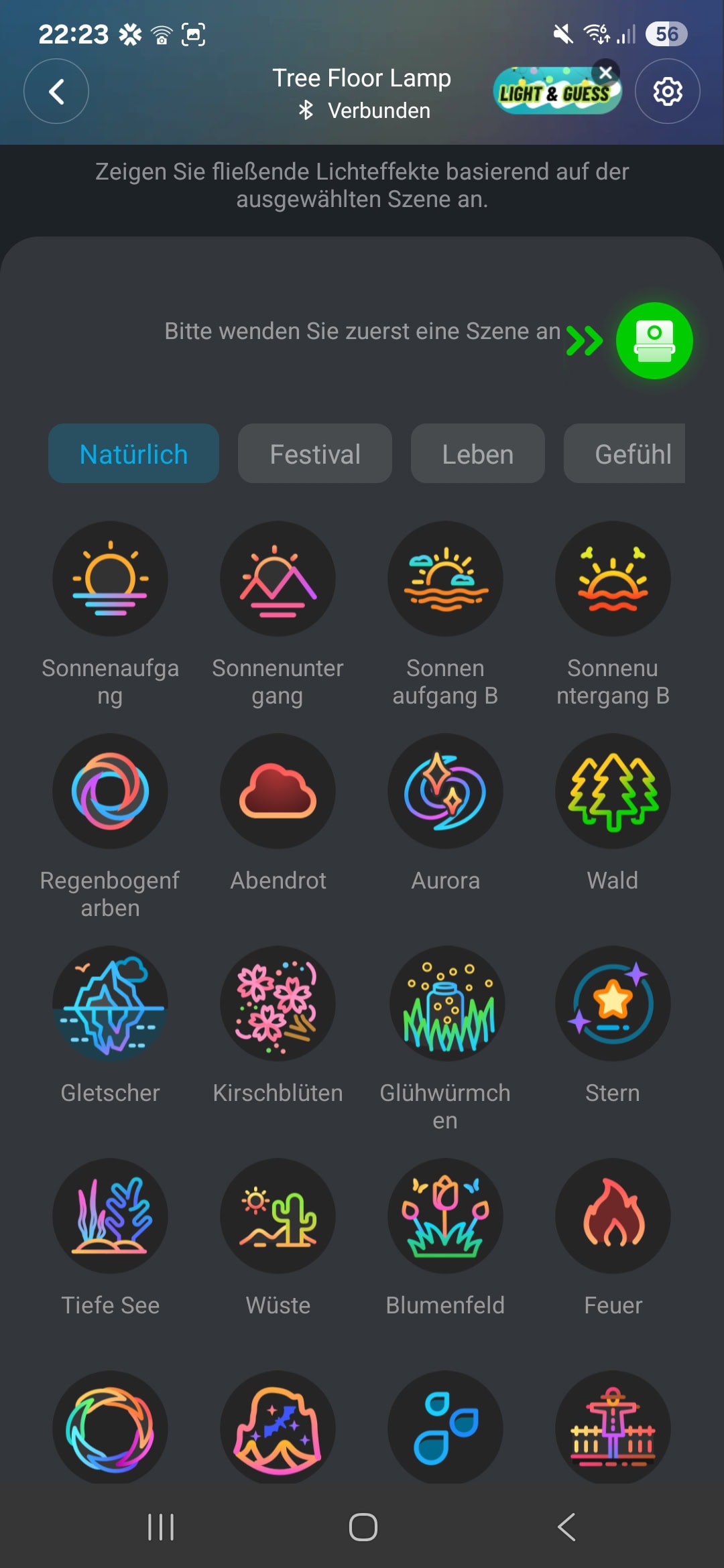Pick the Kirschblüten scene
Screen dimensions: 724x1568
coord(278,1004)
